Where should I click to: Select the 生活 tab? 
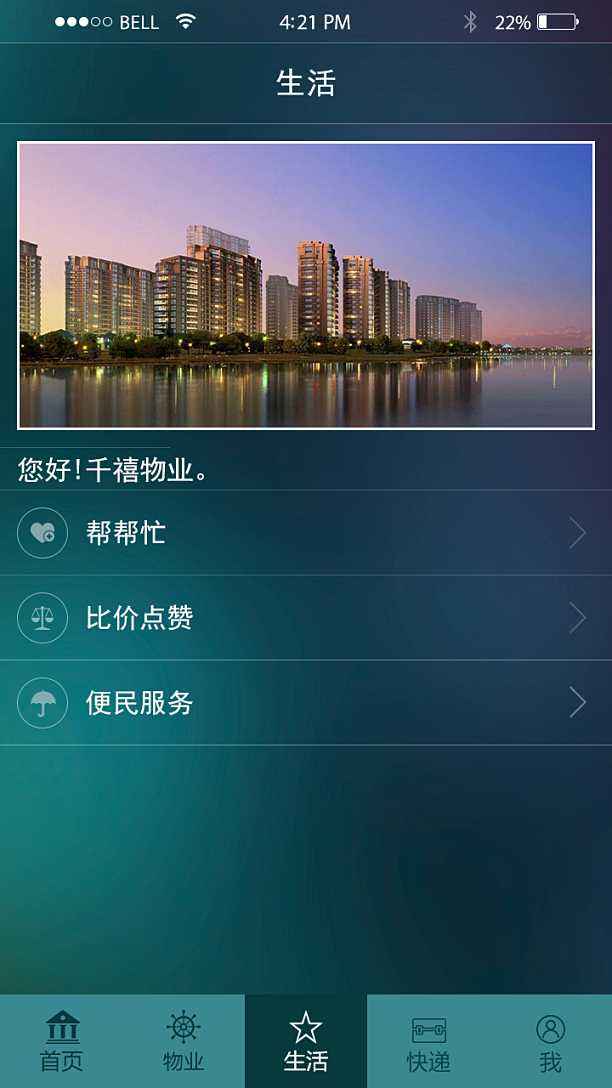[x=306, y=1041]
